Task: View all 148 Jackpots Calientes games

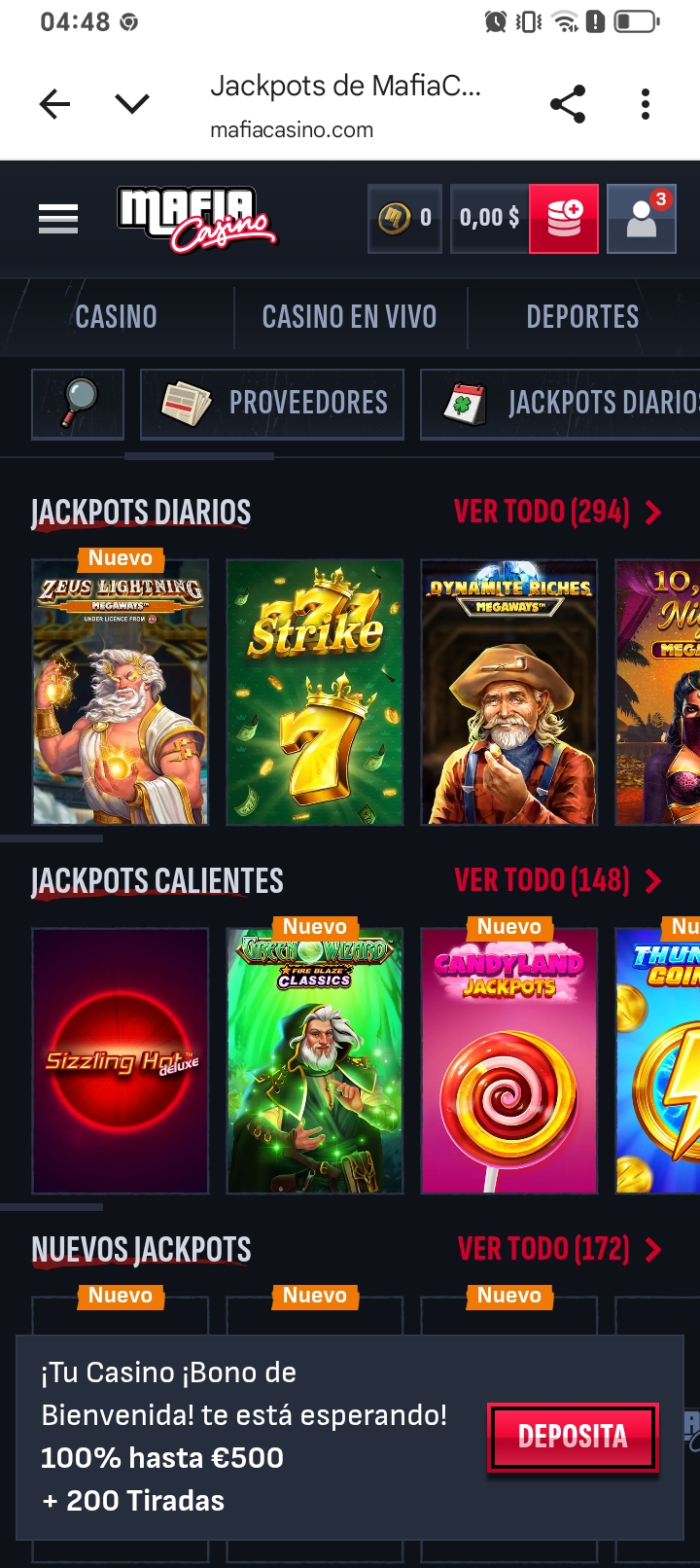Action: [x=556, y=880]
